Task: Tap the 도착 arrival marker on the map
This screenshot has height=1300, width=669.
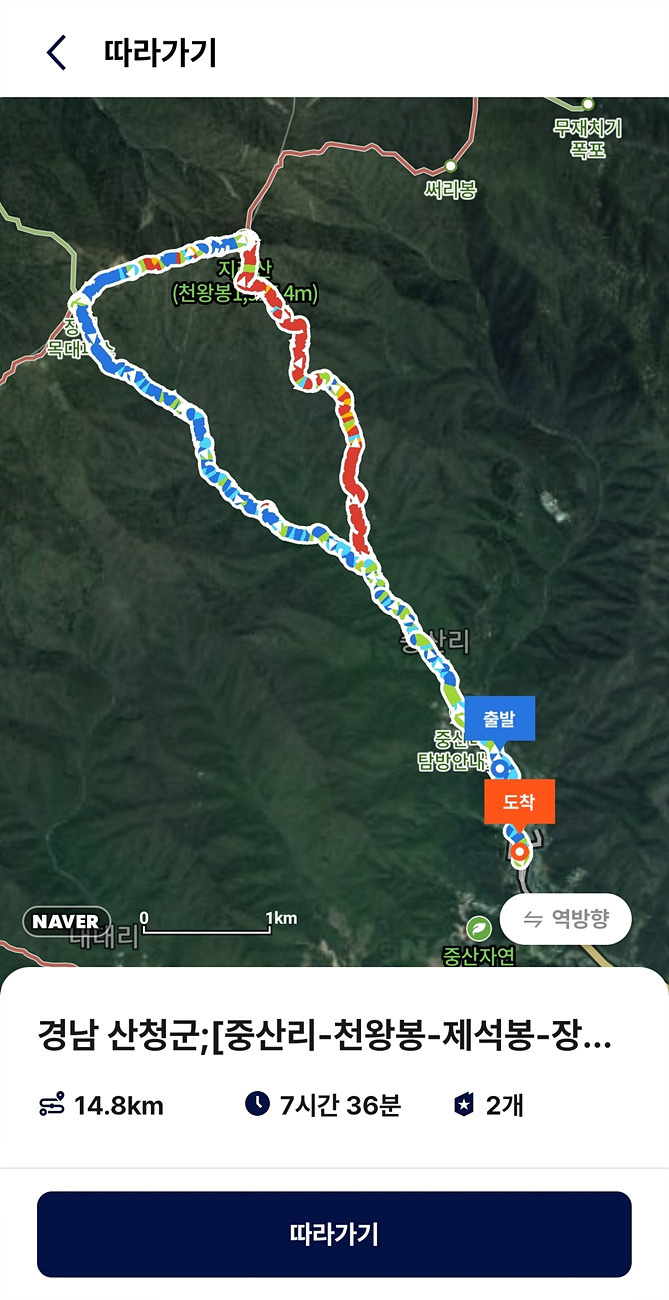Action: [x=519, y=802]
